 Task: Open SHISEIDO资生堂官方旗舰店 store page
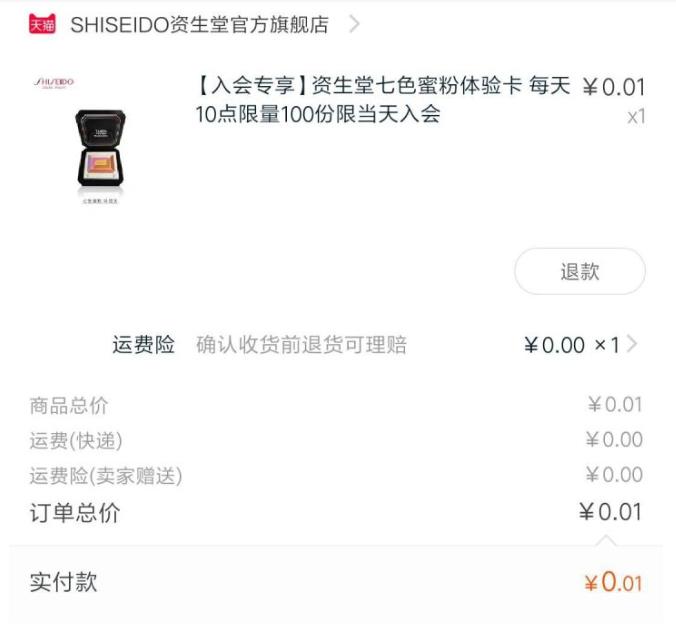point(199,25)
